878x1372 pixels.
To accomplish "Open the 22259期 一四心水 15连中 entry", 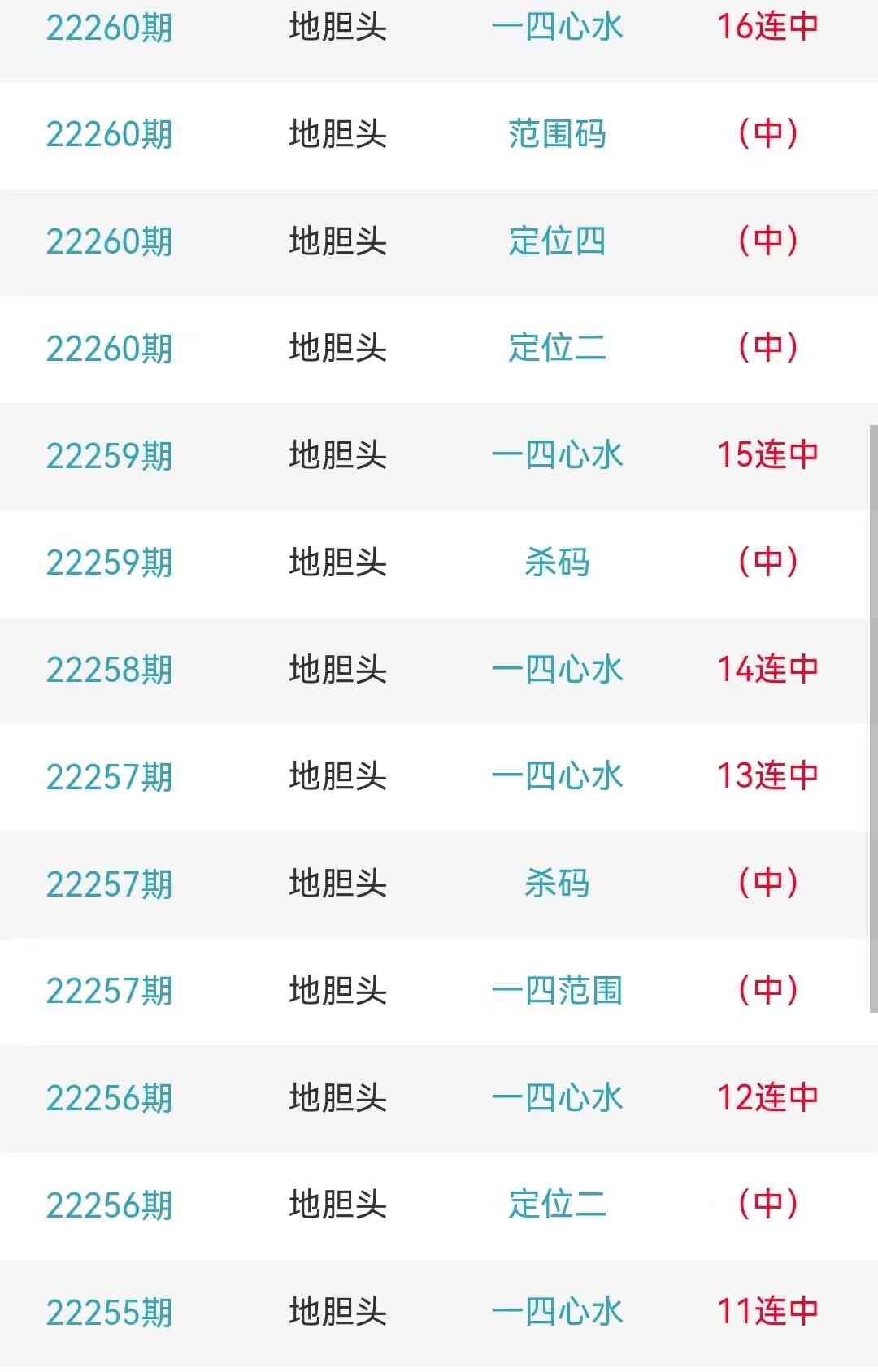I will tap(557, 455).
